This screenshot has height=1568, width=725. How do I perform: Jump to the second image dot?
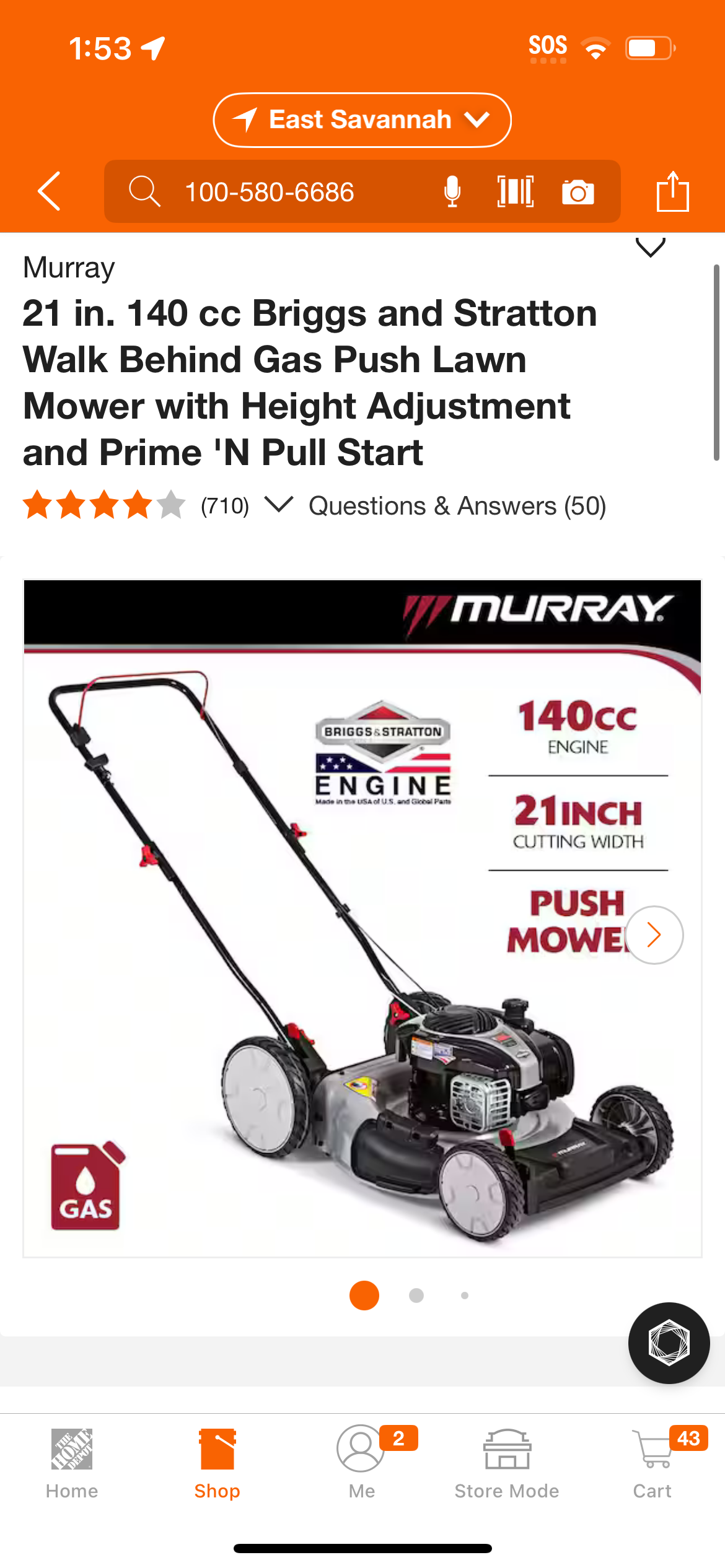(416, 1296)
